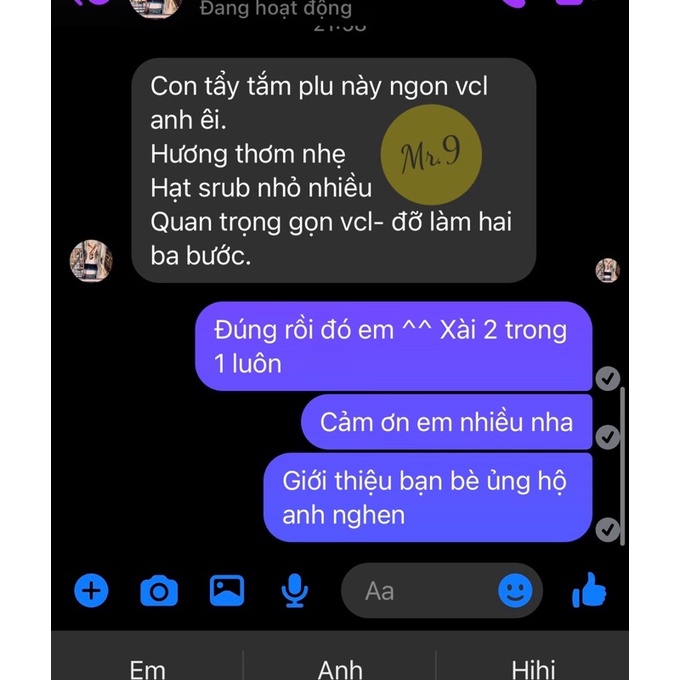Open the emoji picker in message field

[516, 592]
